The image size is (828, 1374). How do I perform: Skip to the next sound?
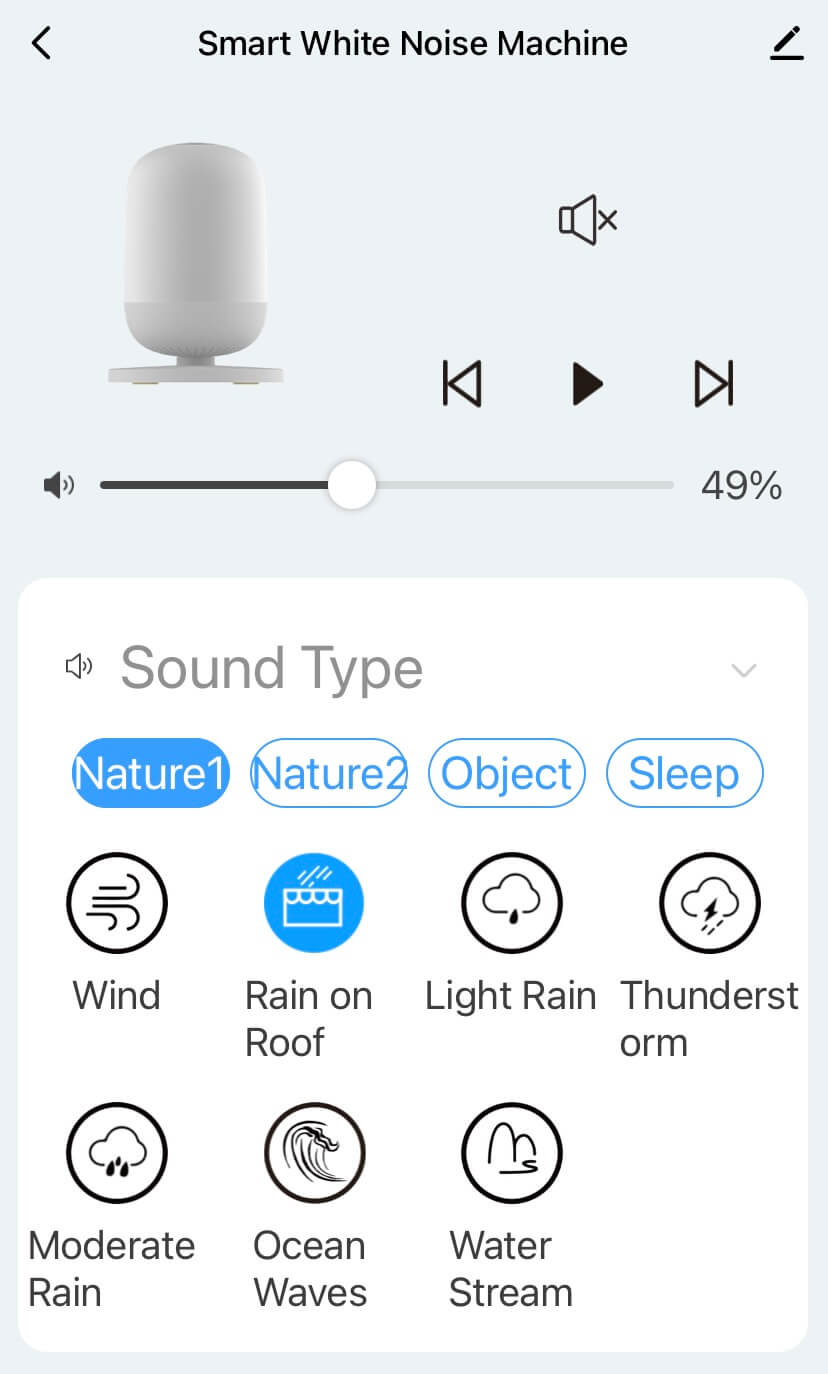tap(713, 383)
